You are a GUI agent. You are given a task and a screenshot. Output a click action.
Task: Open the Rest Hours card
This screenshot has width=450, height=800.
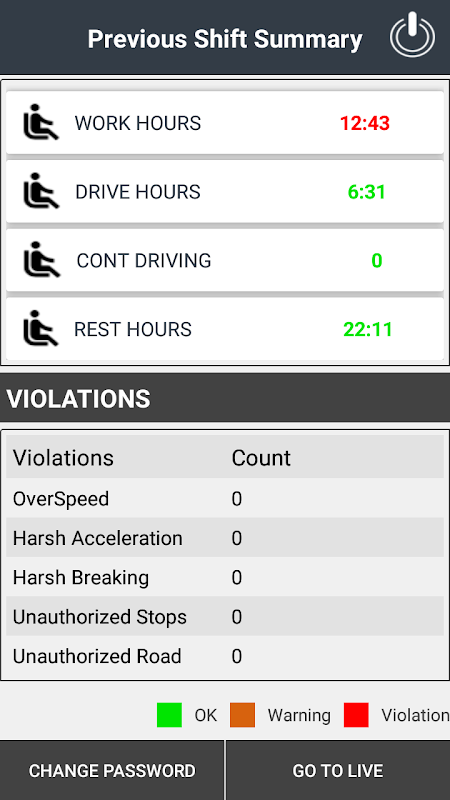point(225,329)
